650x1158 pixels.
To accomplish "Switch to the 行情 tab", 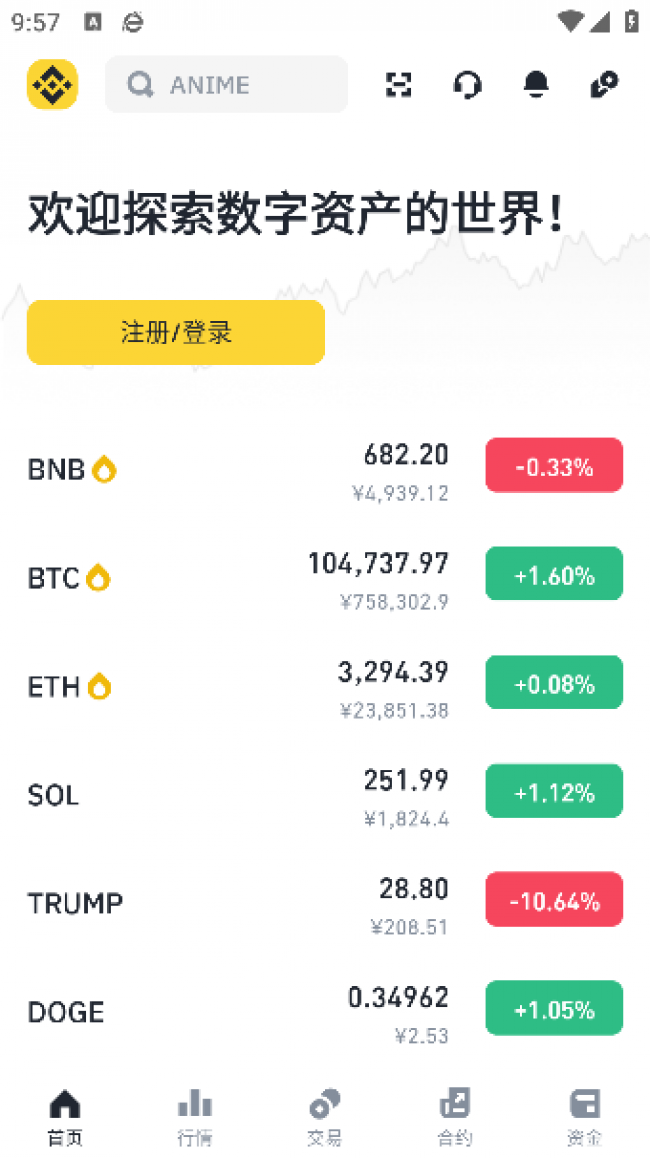I will point(195,1117).
